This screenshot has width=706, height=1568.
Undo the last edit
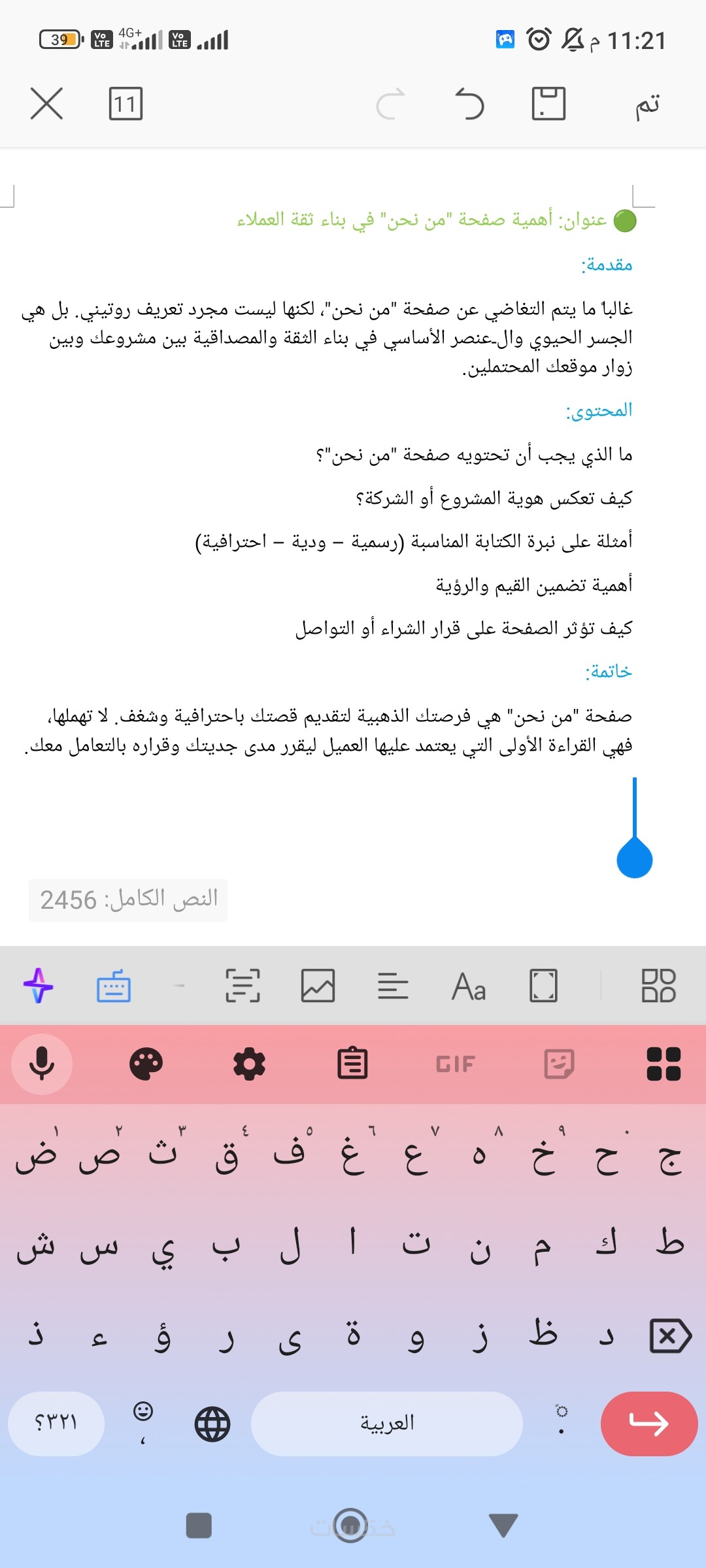pos(469,103)
